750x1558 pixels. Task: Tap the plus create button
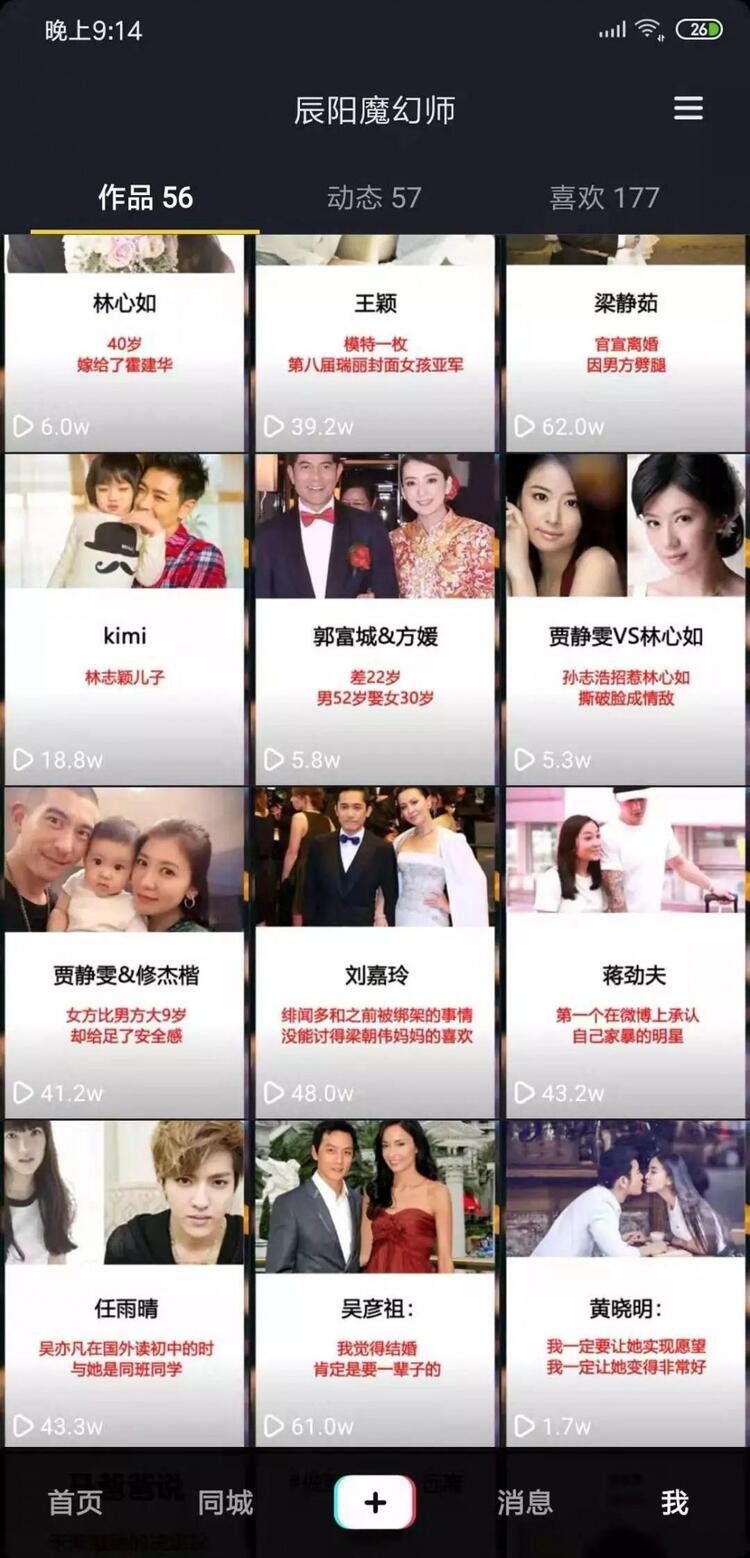click(375, 1502)
